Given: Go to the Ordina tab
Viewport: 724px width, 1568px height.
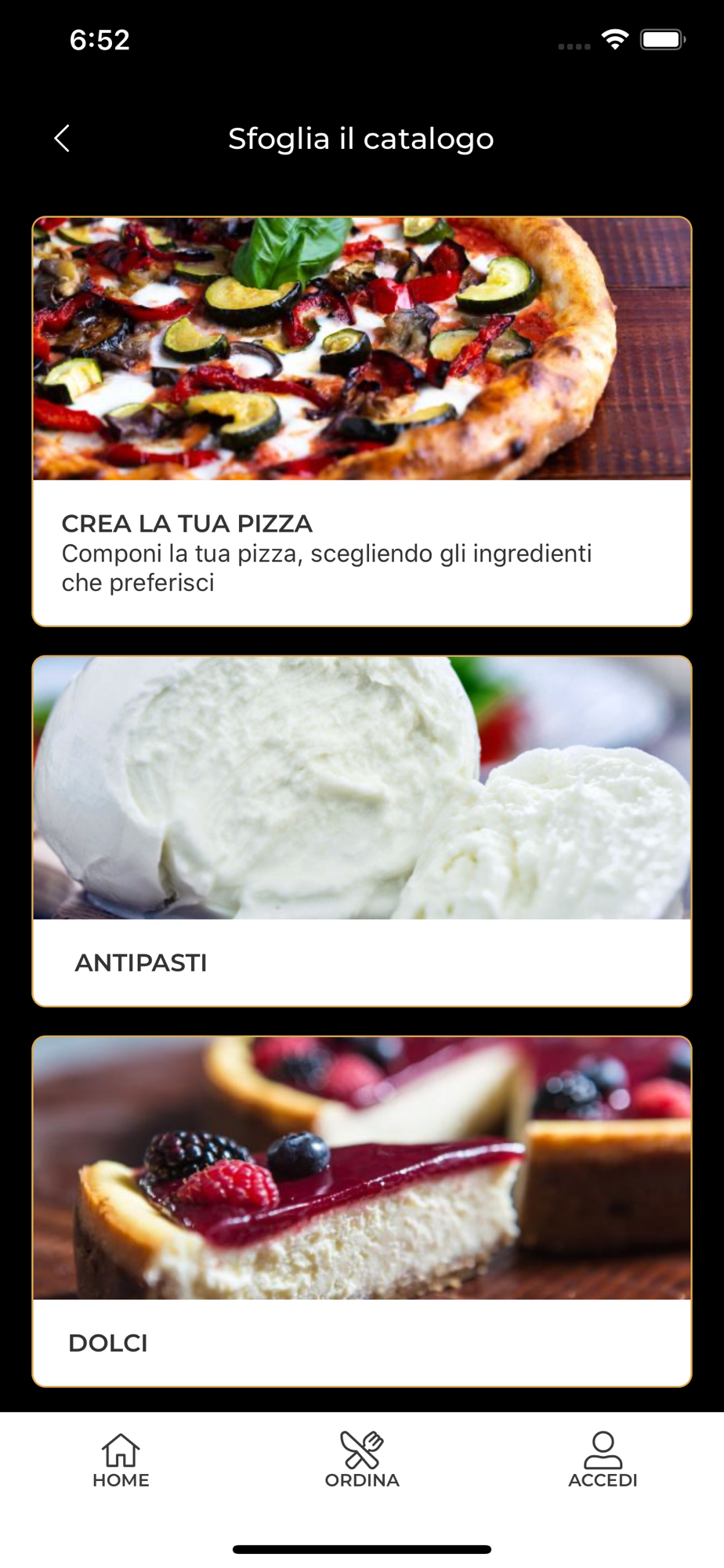Looking at the screenshot, I should 362,1460.
